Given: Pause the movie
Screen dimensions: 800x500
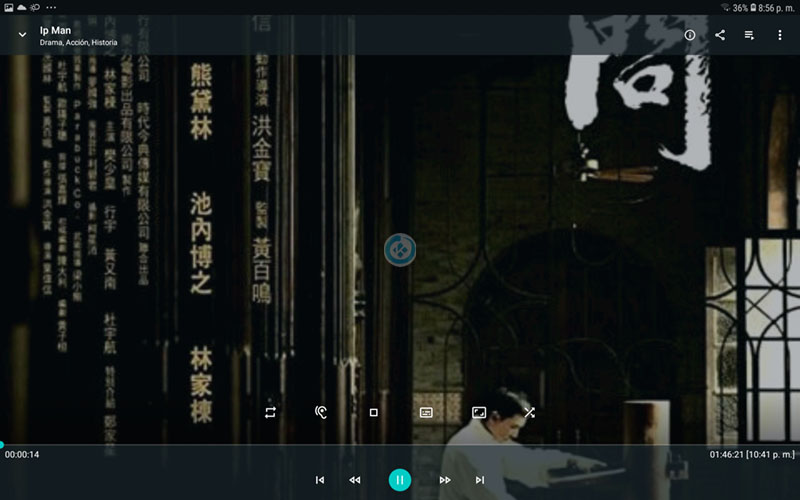Looking at the screenshot, I should 400,480.
